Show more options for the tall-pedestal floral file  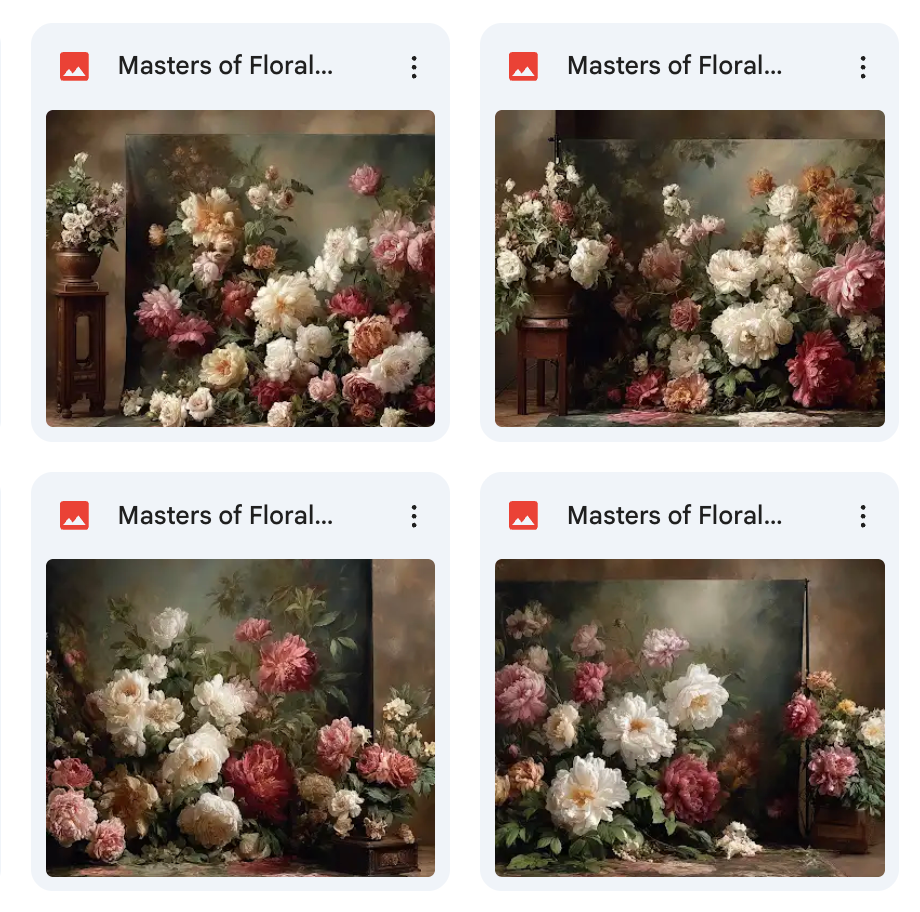pos(414,67)
